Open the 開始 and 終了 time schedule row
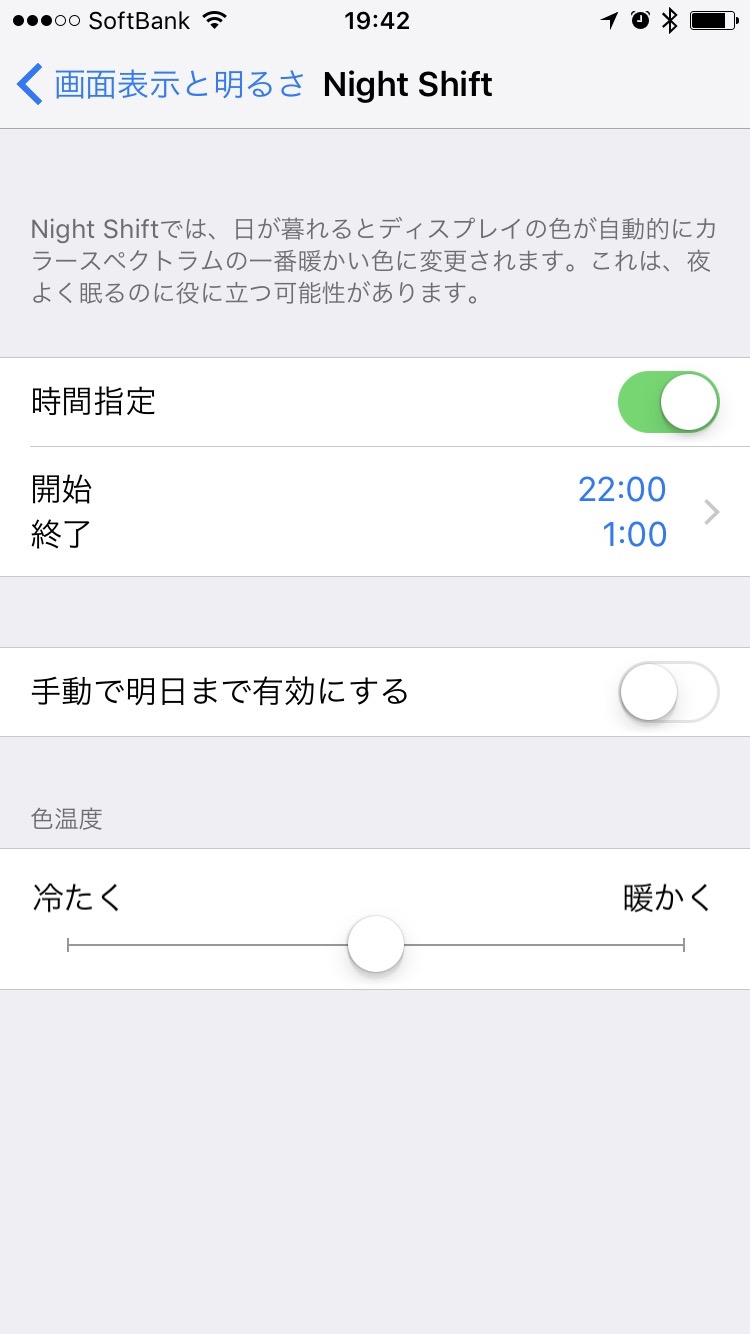 pyautogui.click(x=375, y=512)
